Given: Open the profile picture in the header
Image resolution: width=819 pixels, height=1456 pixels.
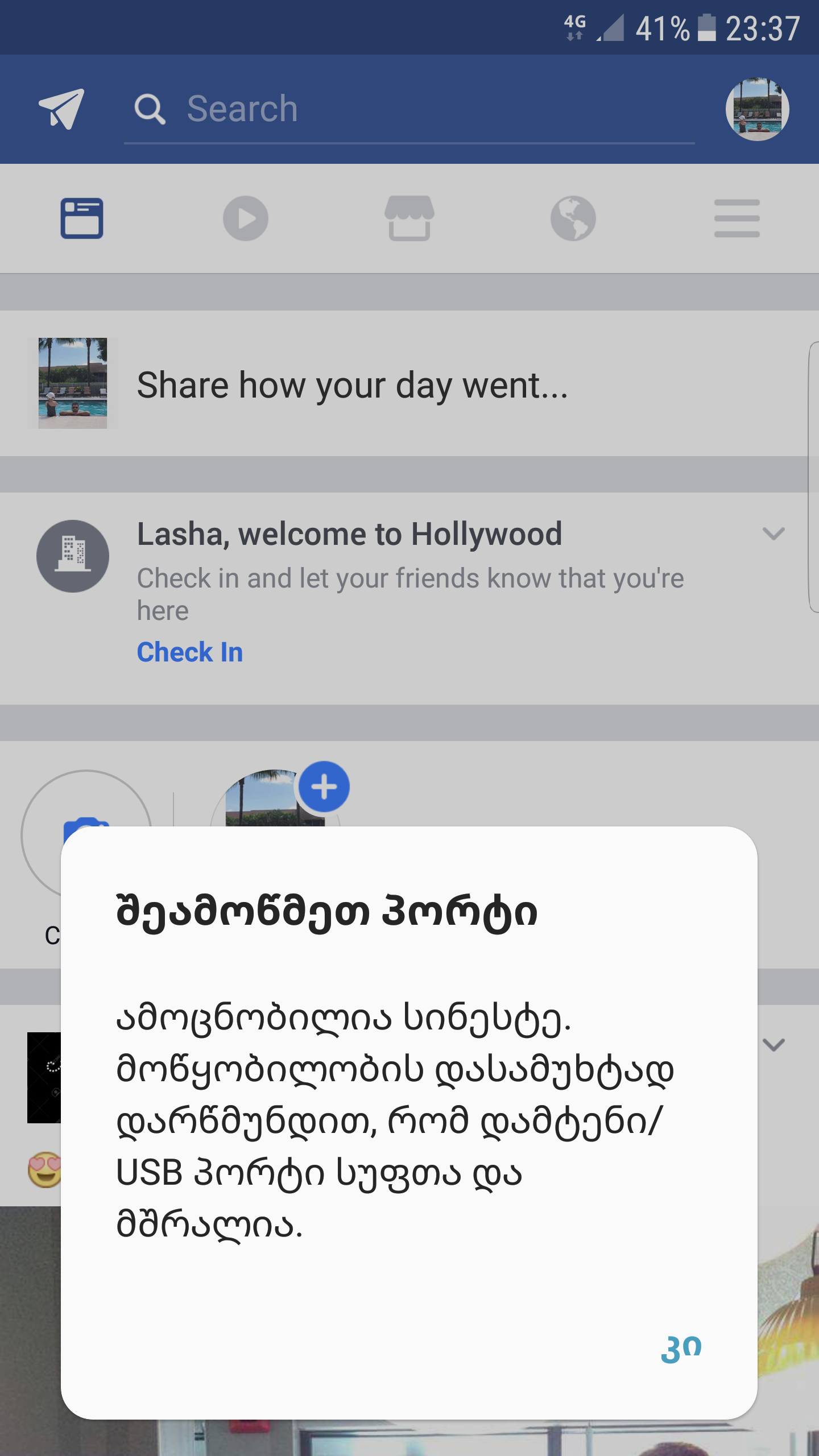Looking at the screenshot, I should [x=757, y=109].
